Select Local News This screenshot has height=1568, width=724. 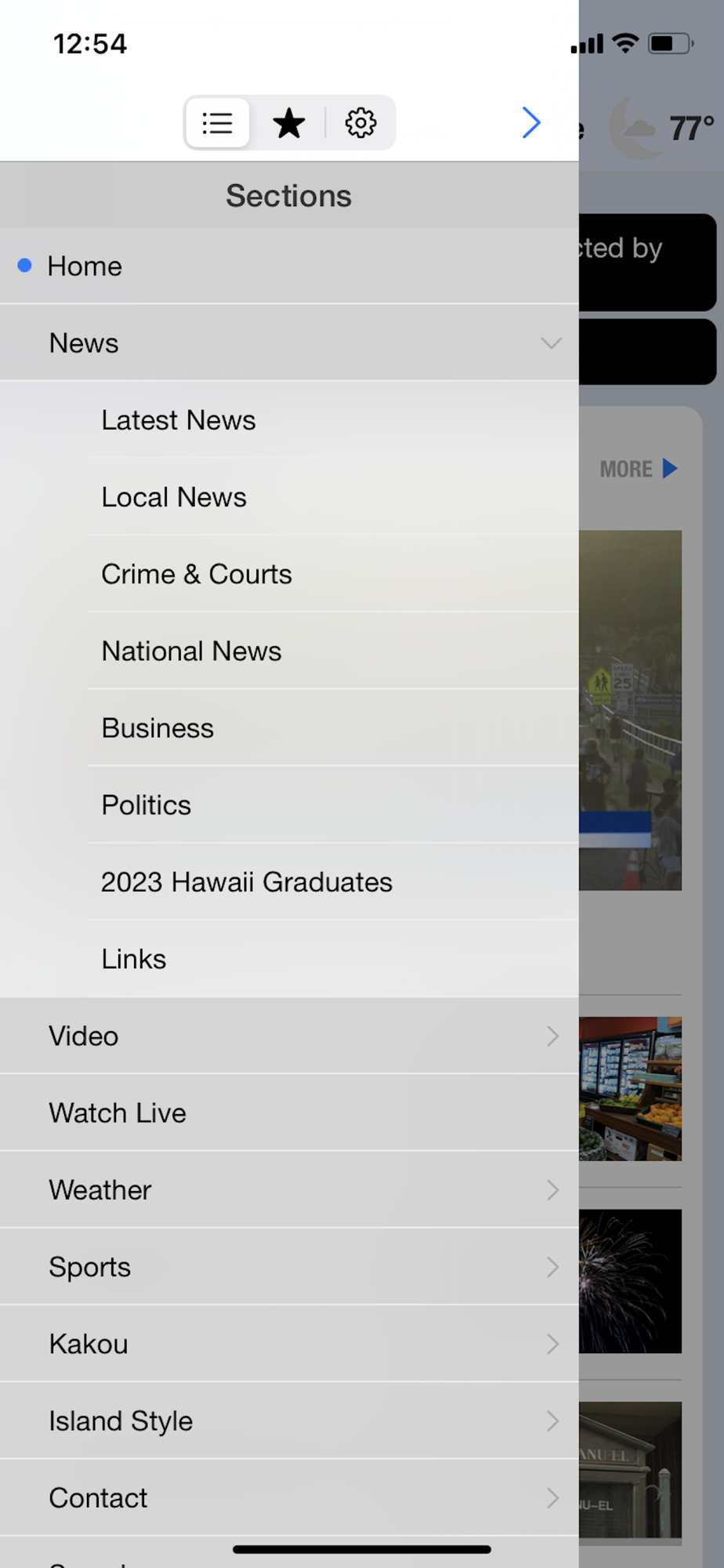[x=174, y=497]
